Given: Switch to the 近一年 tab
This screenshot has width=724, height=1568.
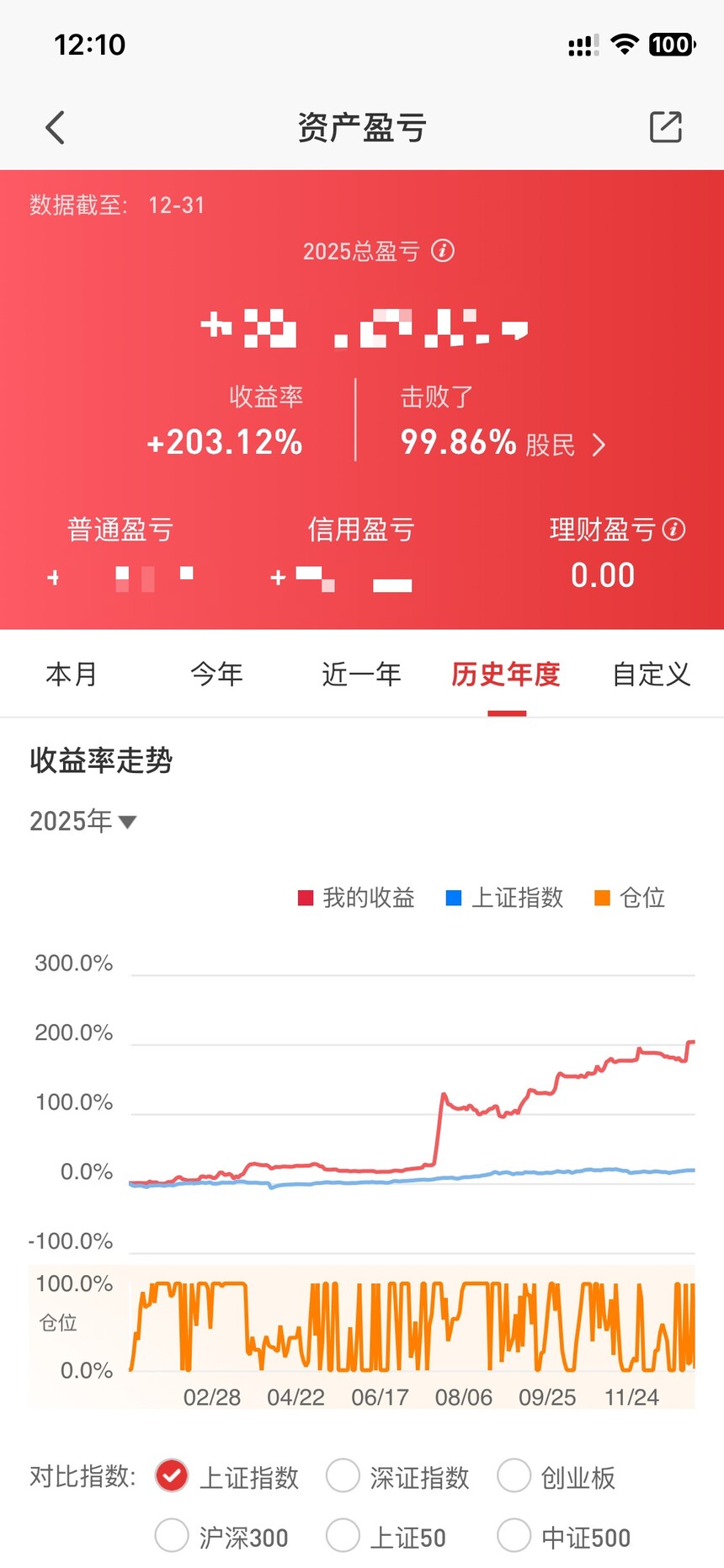Looking at the screenshot, I should pos(361,675).
